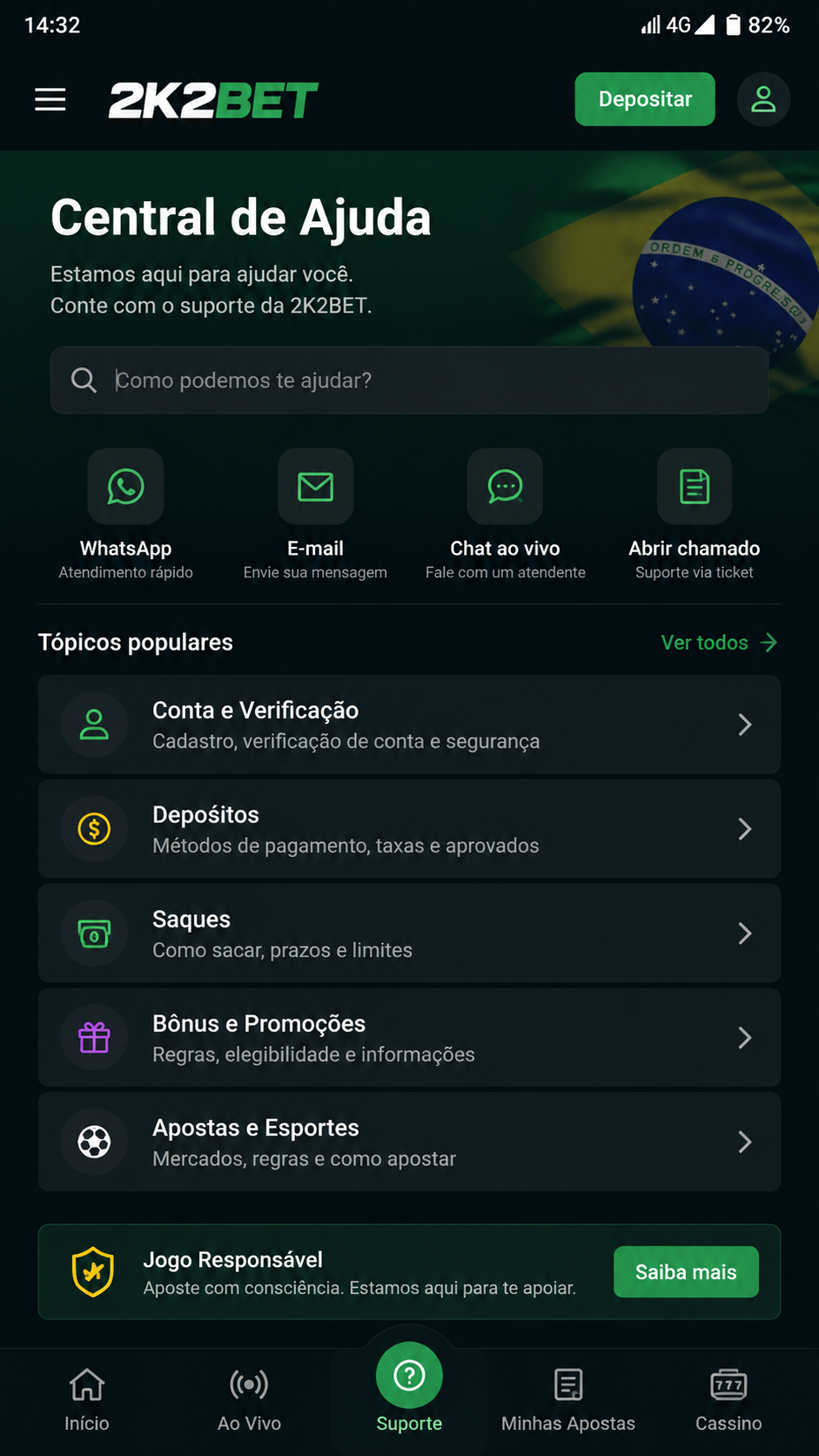
Task: Switch to the Início tab
Action: click(87, 1400)
